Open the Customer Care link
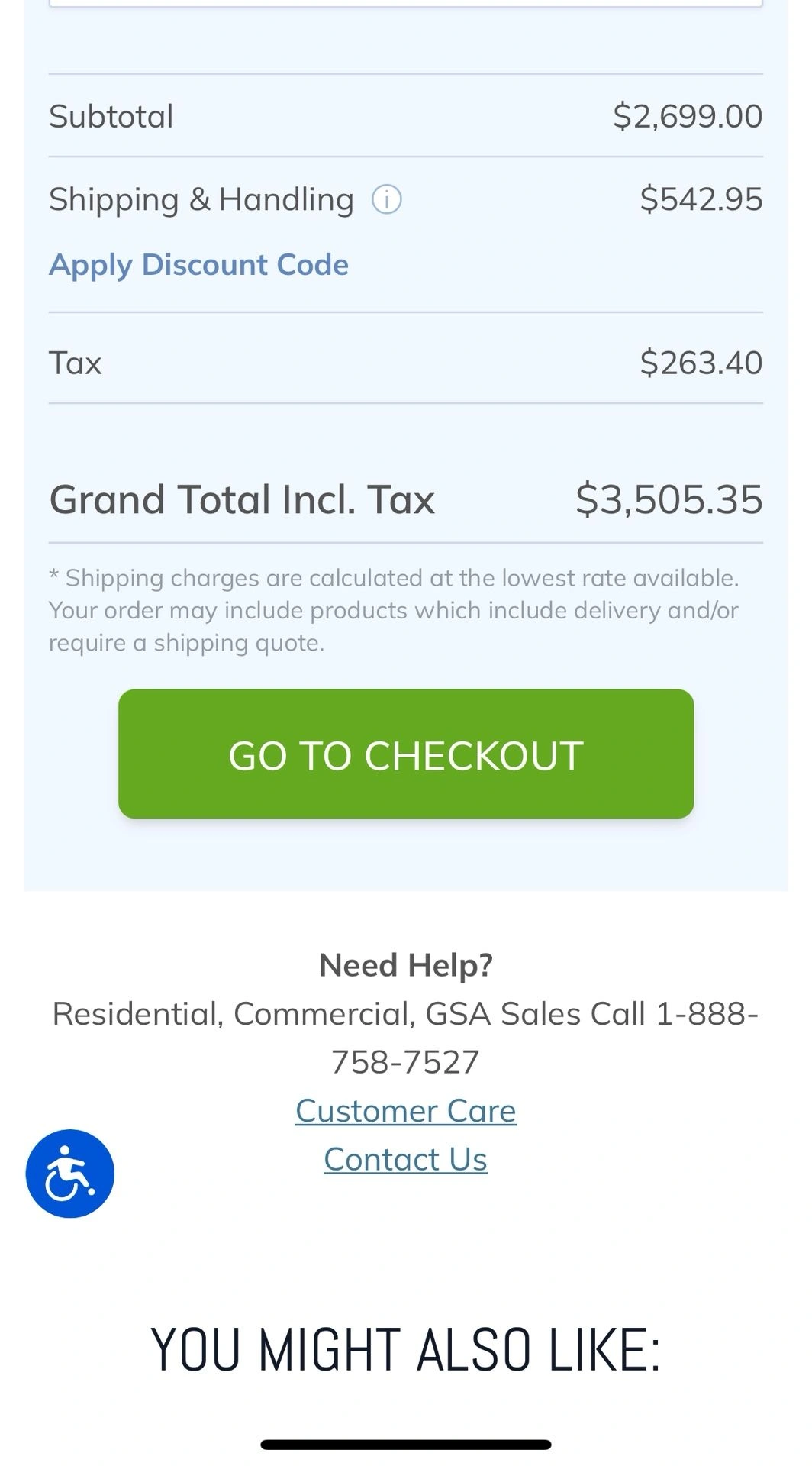 tap(406, 1111)
